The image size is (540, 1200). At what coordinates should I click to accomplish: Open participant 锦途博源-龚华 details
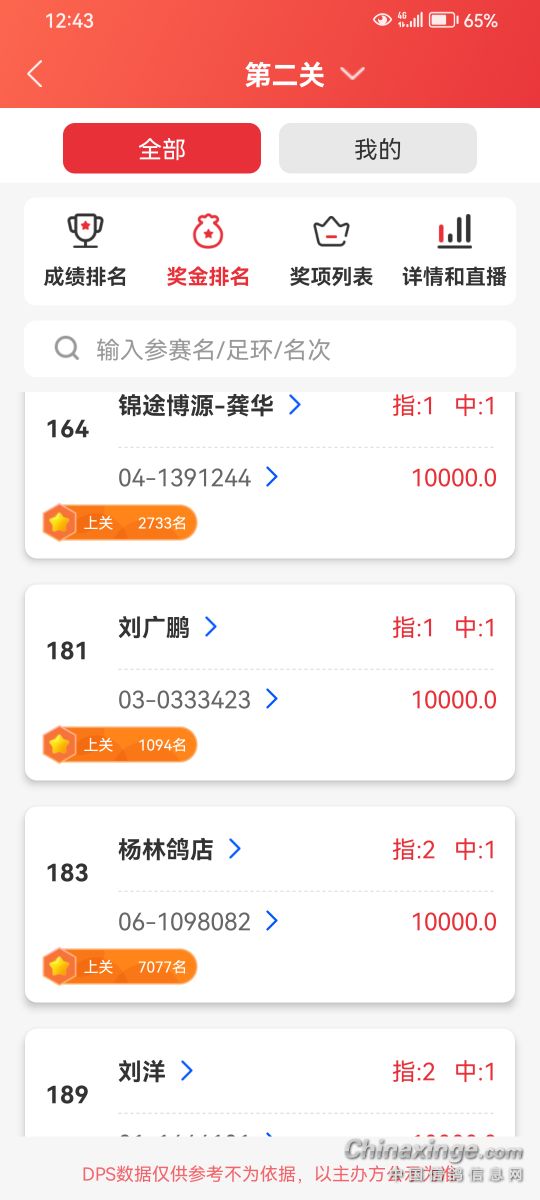pyautogui.click(x=210, y=405)
